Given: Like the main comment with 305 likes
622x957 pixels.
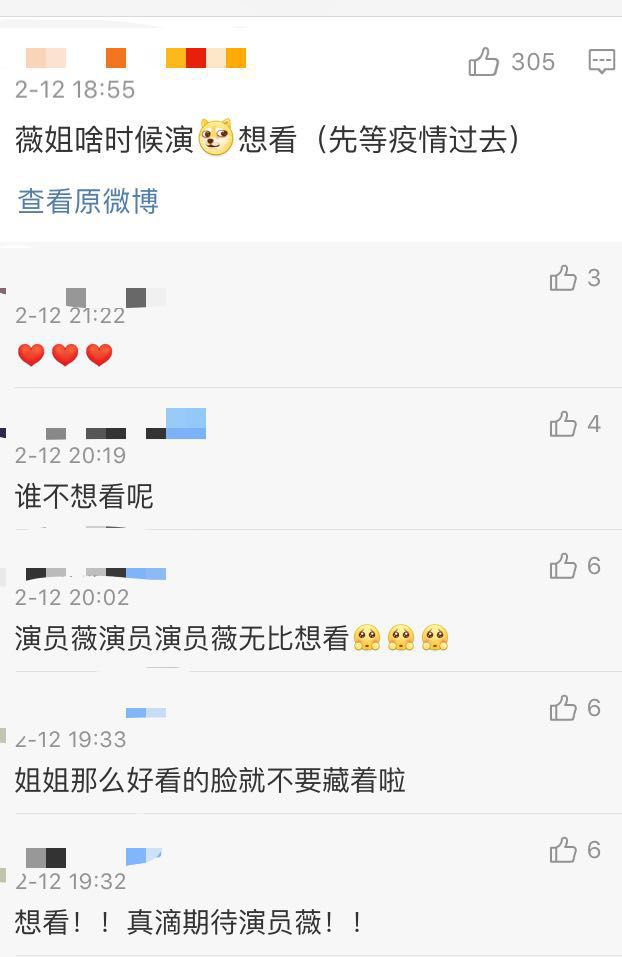Looking at the screenshot, I should coord(484,62).
